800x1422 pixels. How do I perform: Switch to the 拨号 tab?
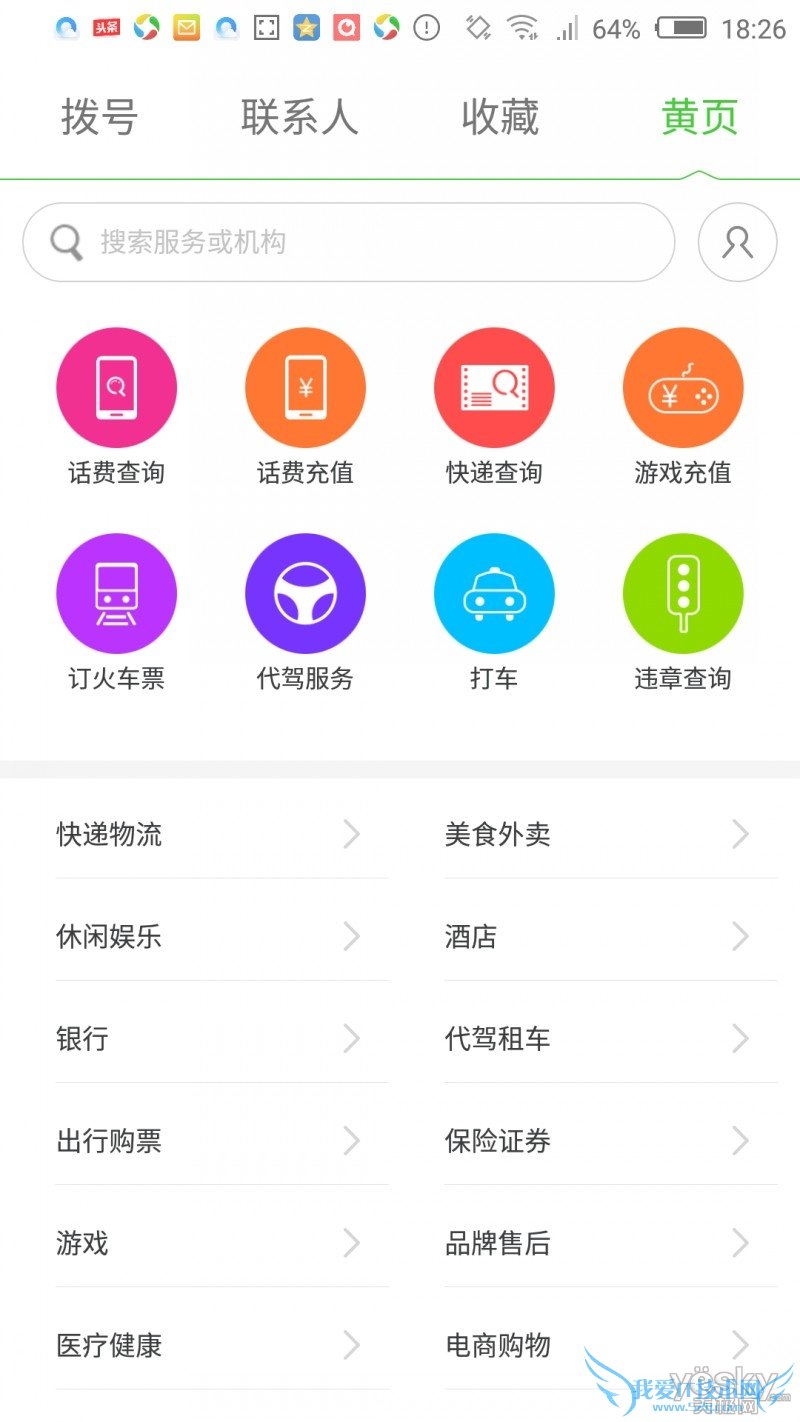pos(99,117)
